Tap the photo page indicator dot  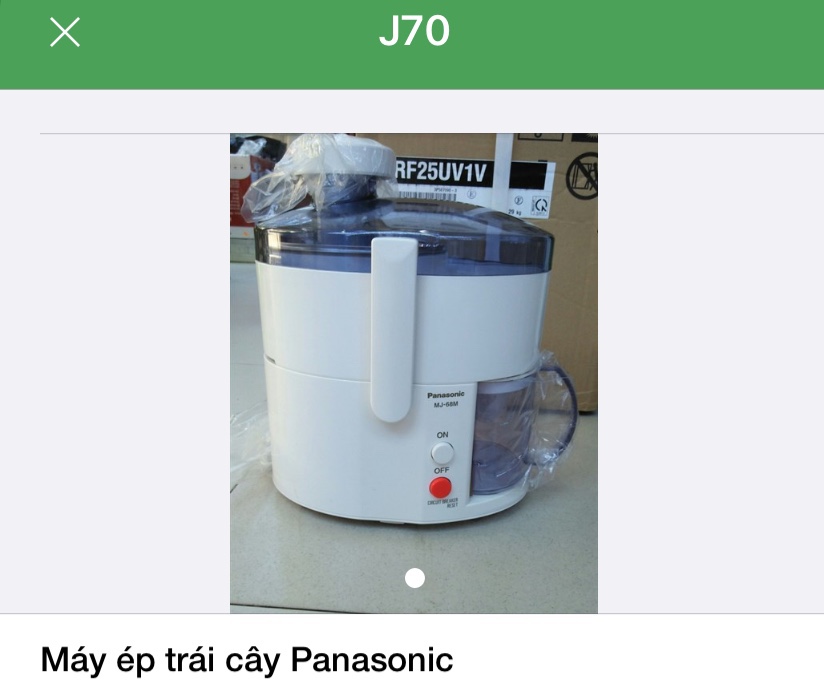(x=415, y=578)
